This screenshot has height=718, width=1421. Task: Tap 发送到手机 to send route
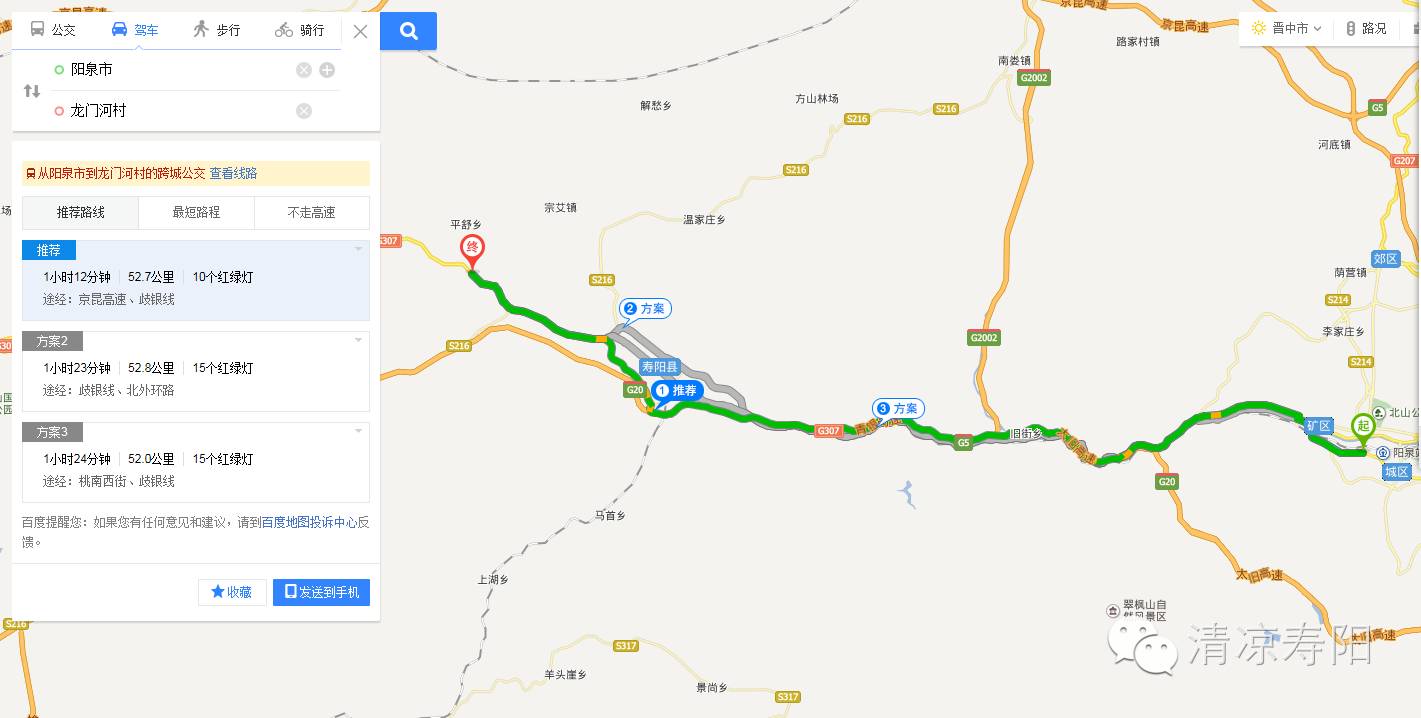[321, 592]
